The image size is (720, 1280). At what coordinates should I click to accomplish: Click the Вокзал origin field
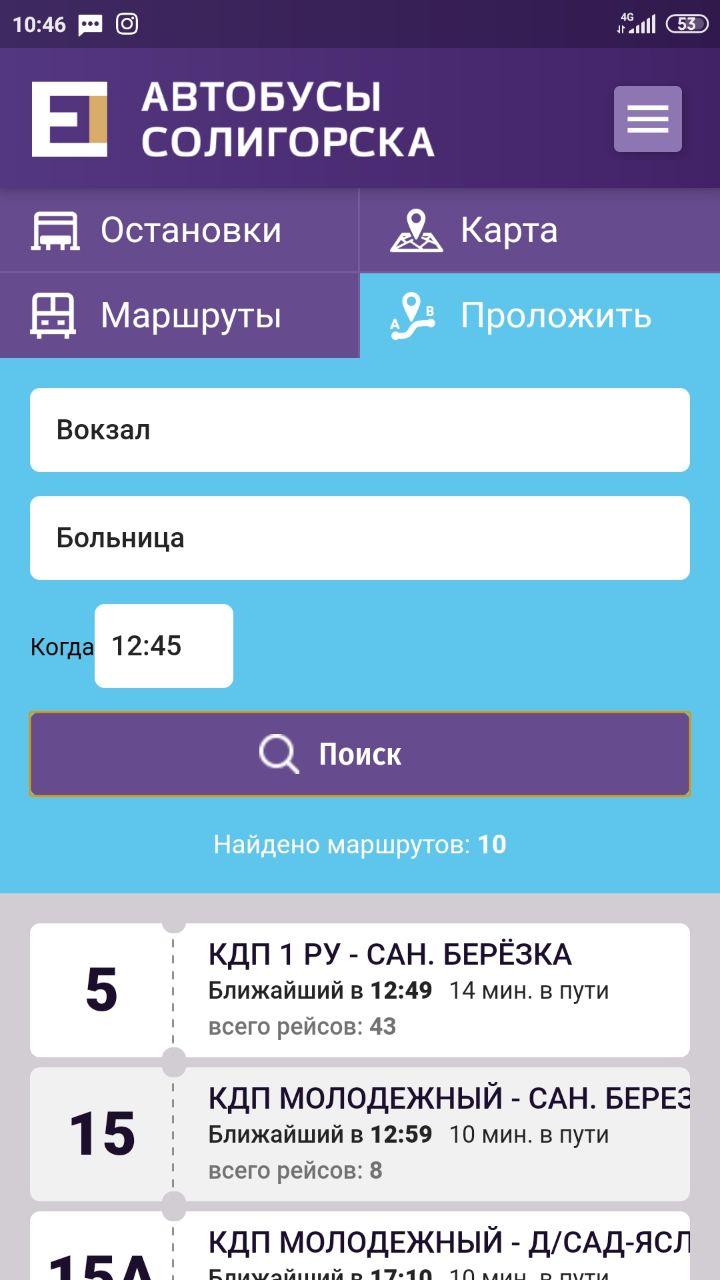tap(360, 429)
